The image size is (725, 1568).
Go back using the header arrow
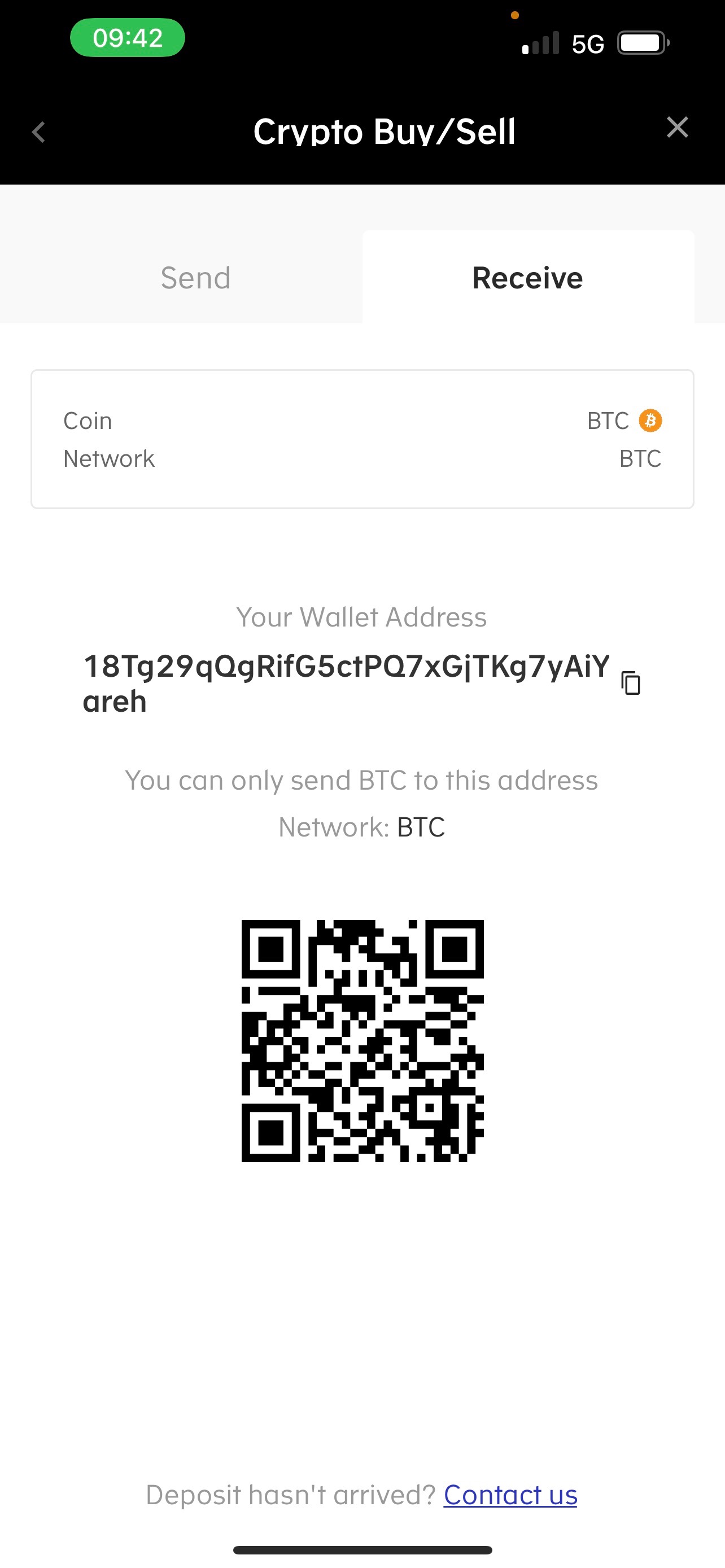(39, 132)
